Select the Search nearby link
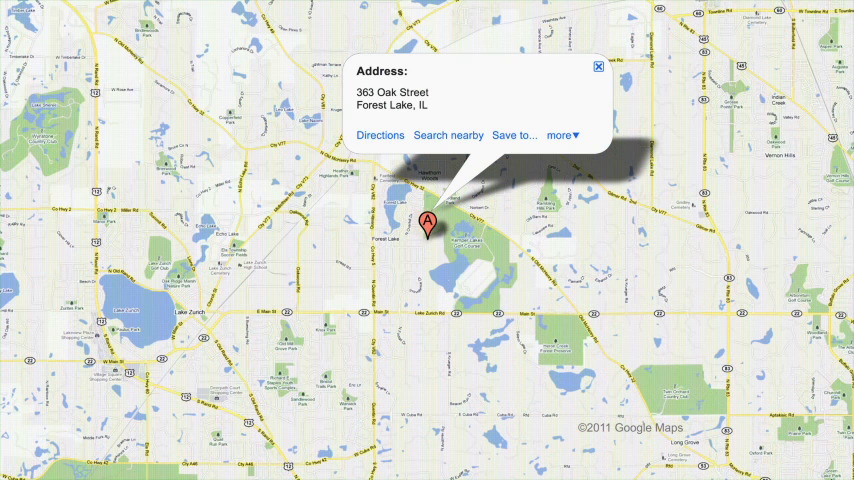854x480 pixels. (448, 135)
